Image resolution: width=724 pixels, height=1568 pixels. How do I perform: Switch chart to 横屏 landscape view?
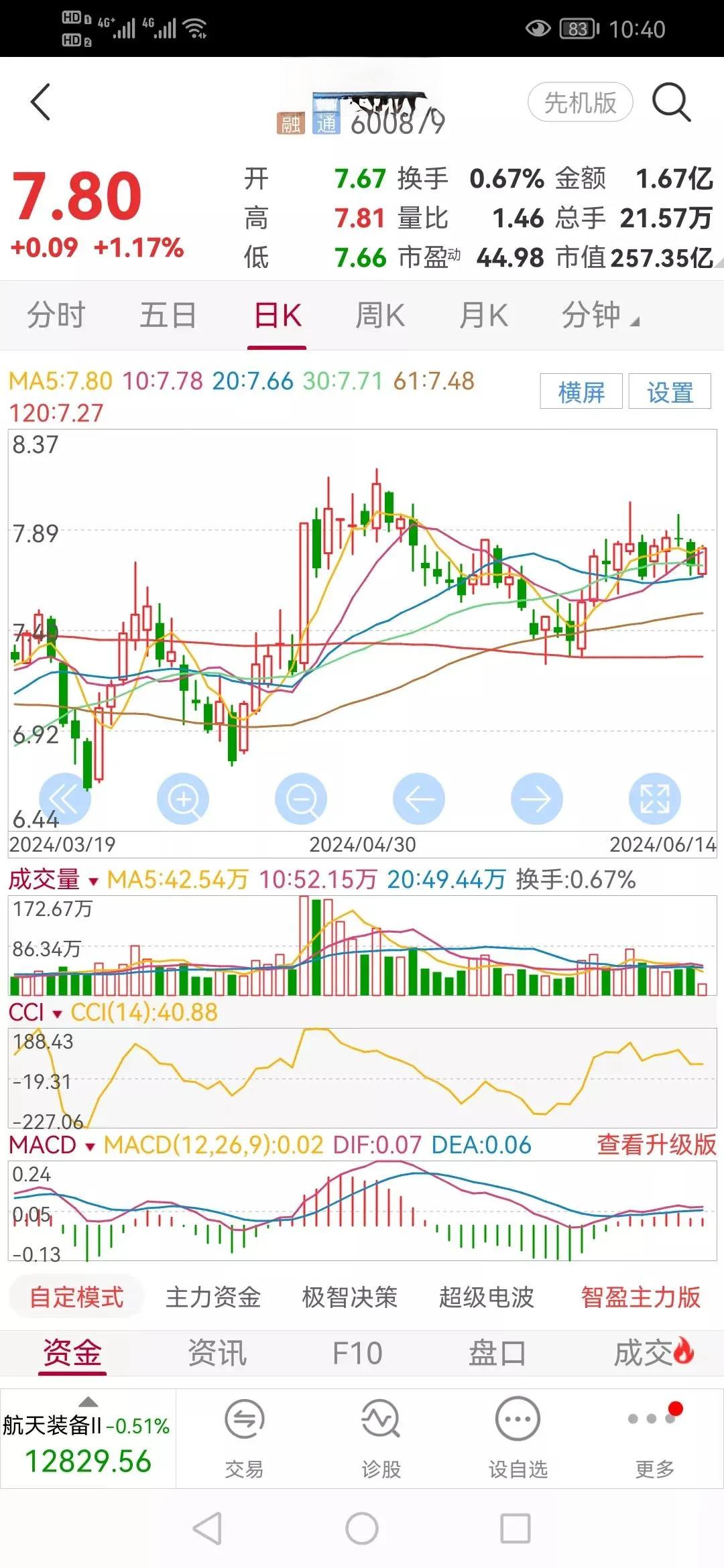coord(581,392)
